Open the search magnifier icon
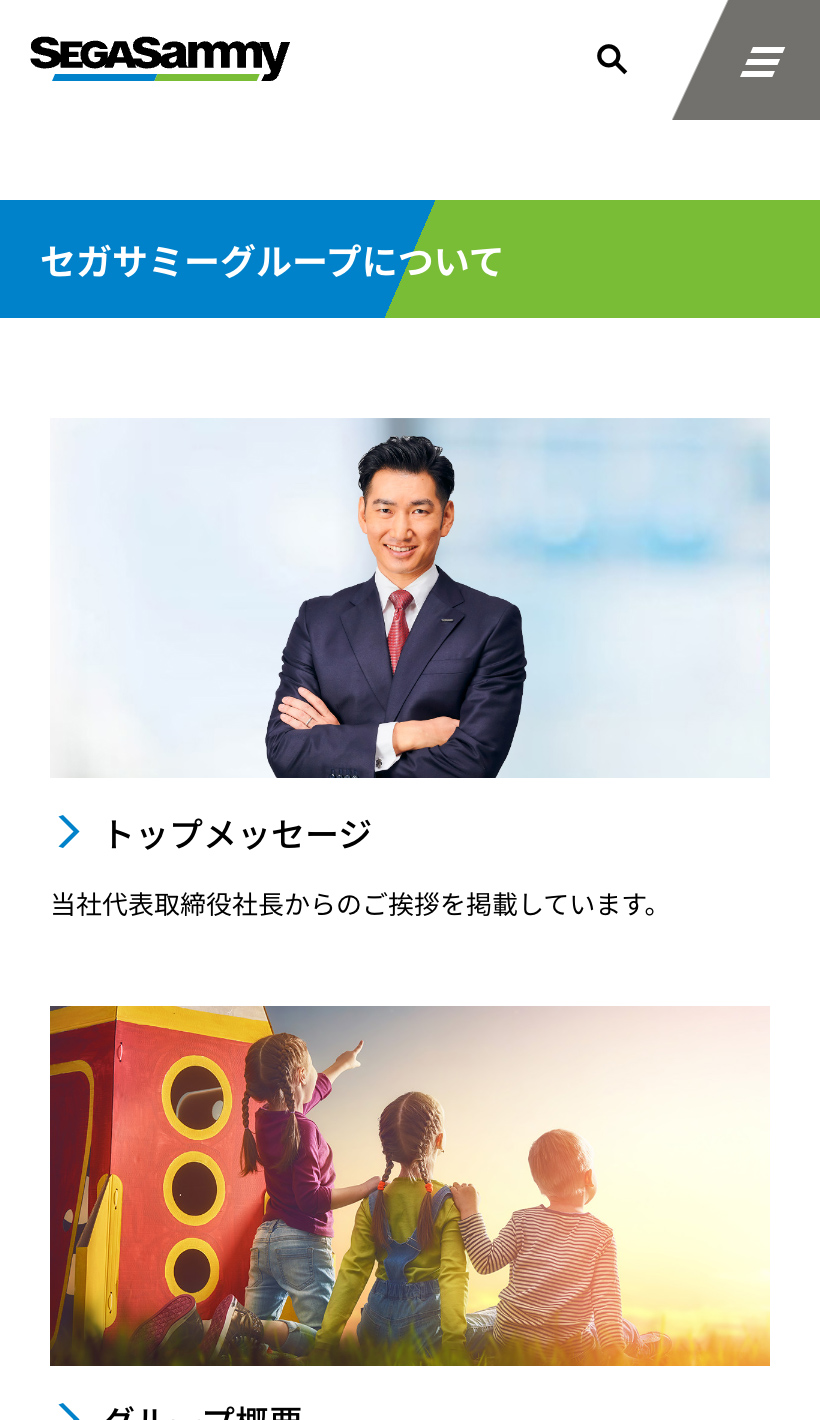The image size is (820, 1420). [x=612, y=60]
